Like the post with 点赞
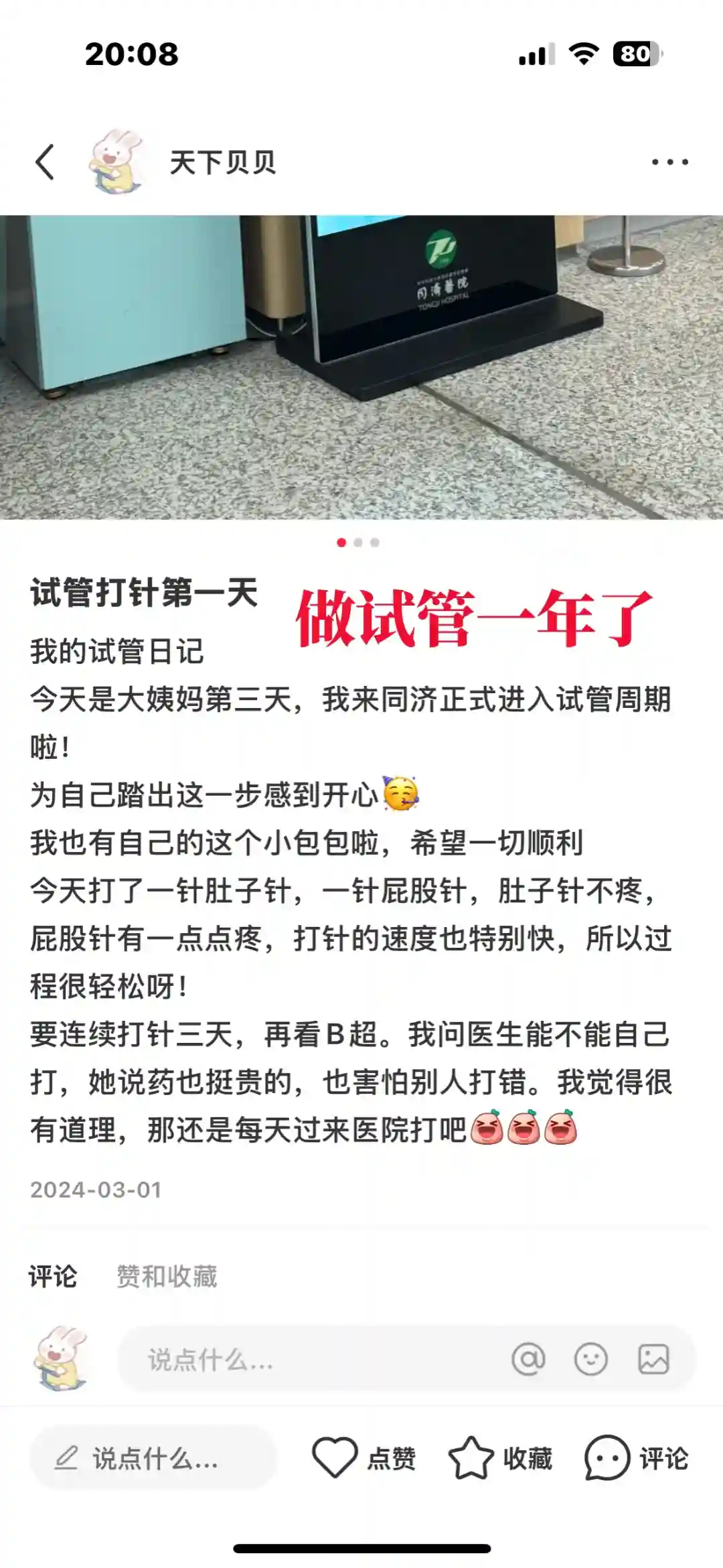This screenshot has height=1568, width=723. [364, 1458]
